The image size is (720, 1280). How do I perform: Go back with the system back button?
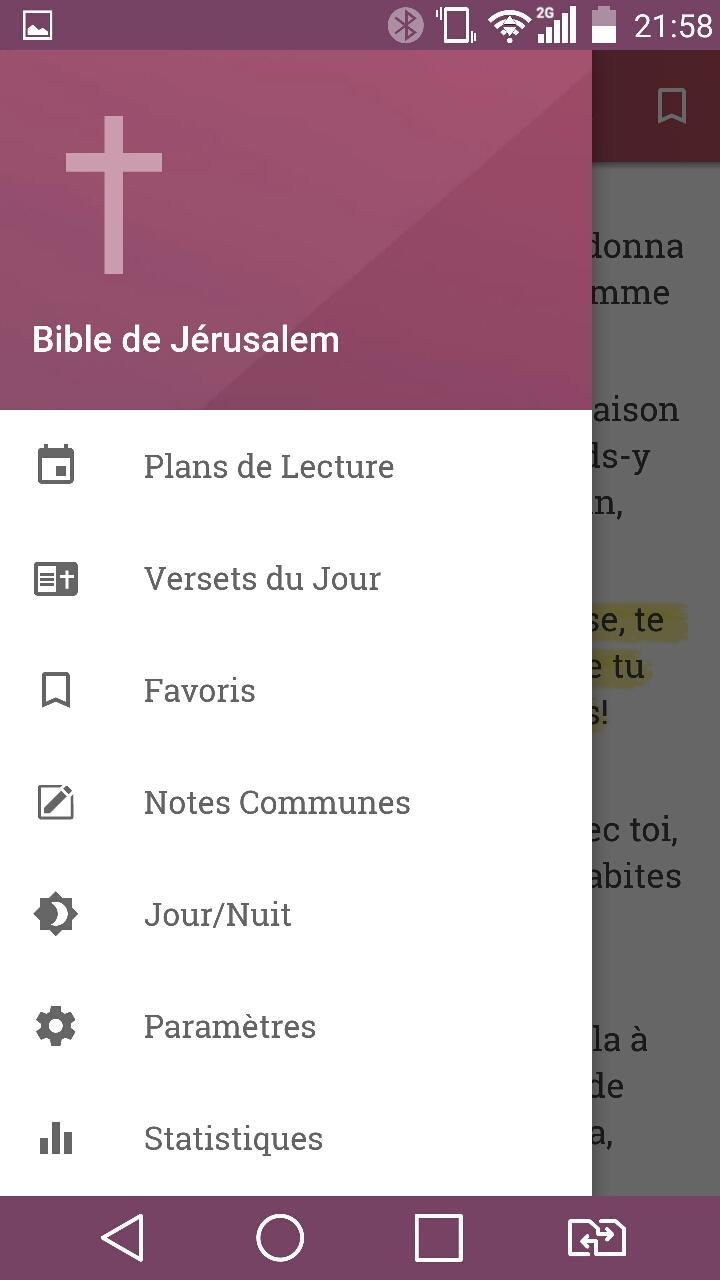coord(123,1238)
